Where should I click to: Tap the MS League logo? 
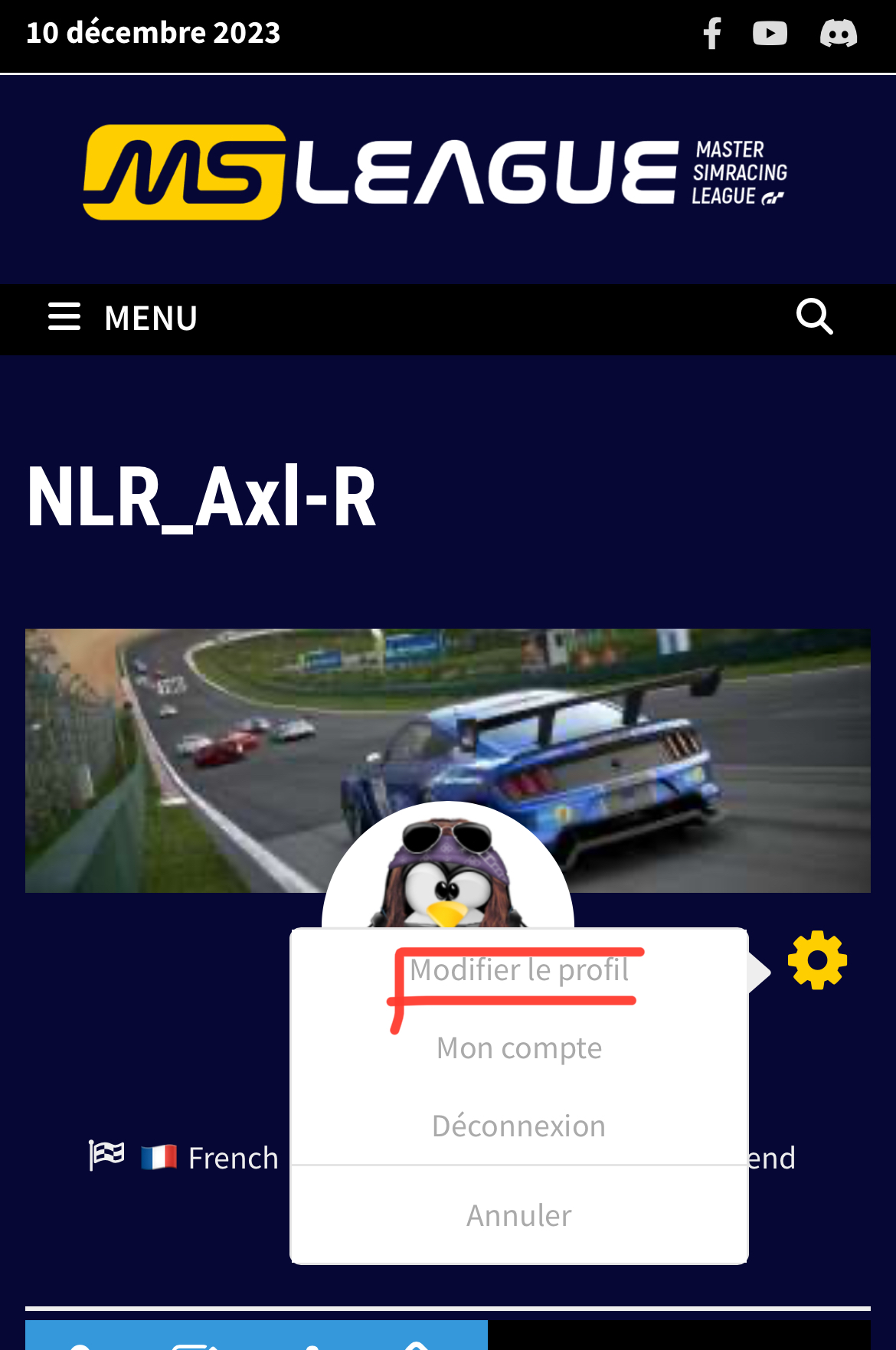[435, 172]
